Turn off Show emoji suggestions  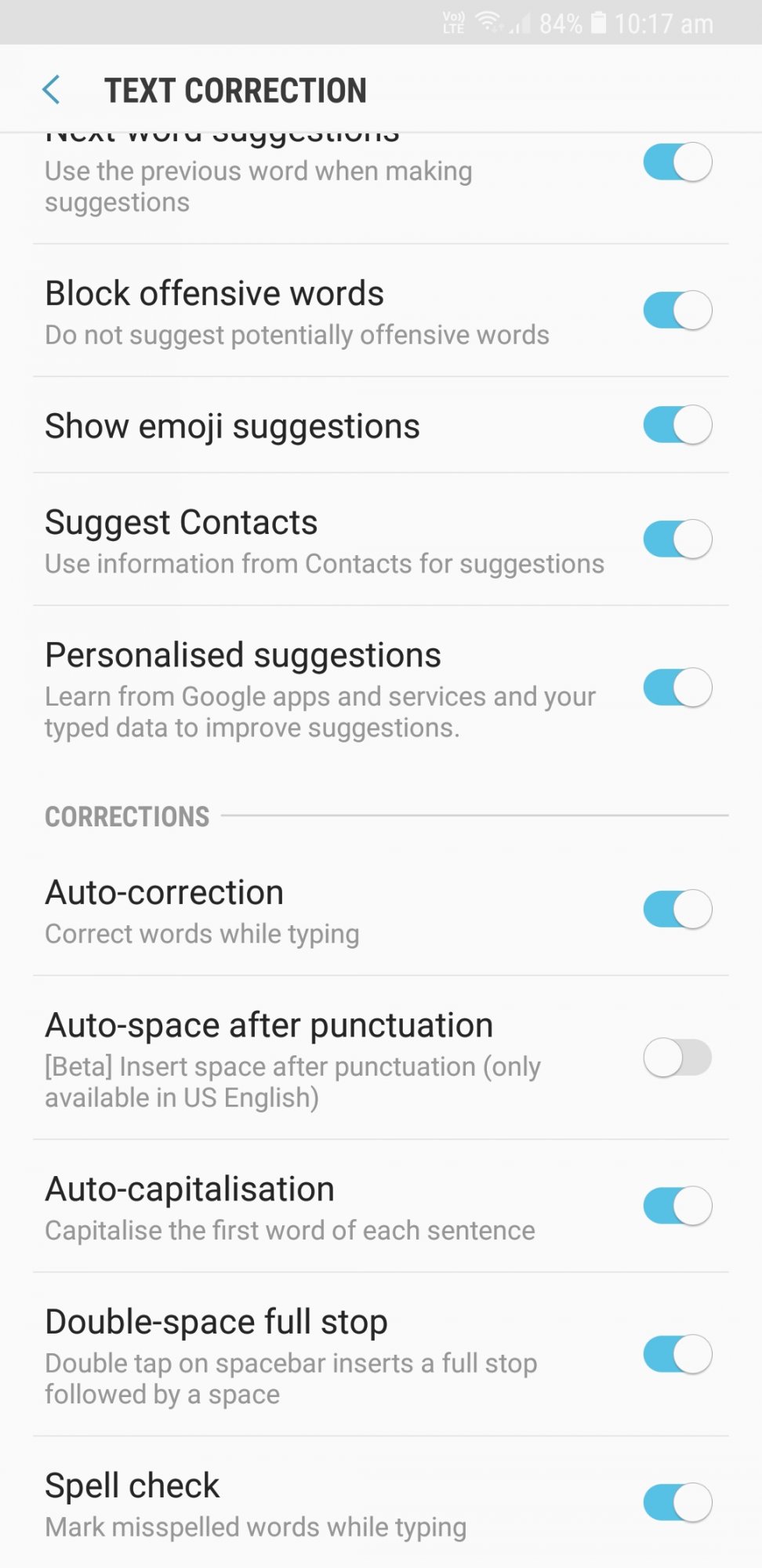677,425
